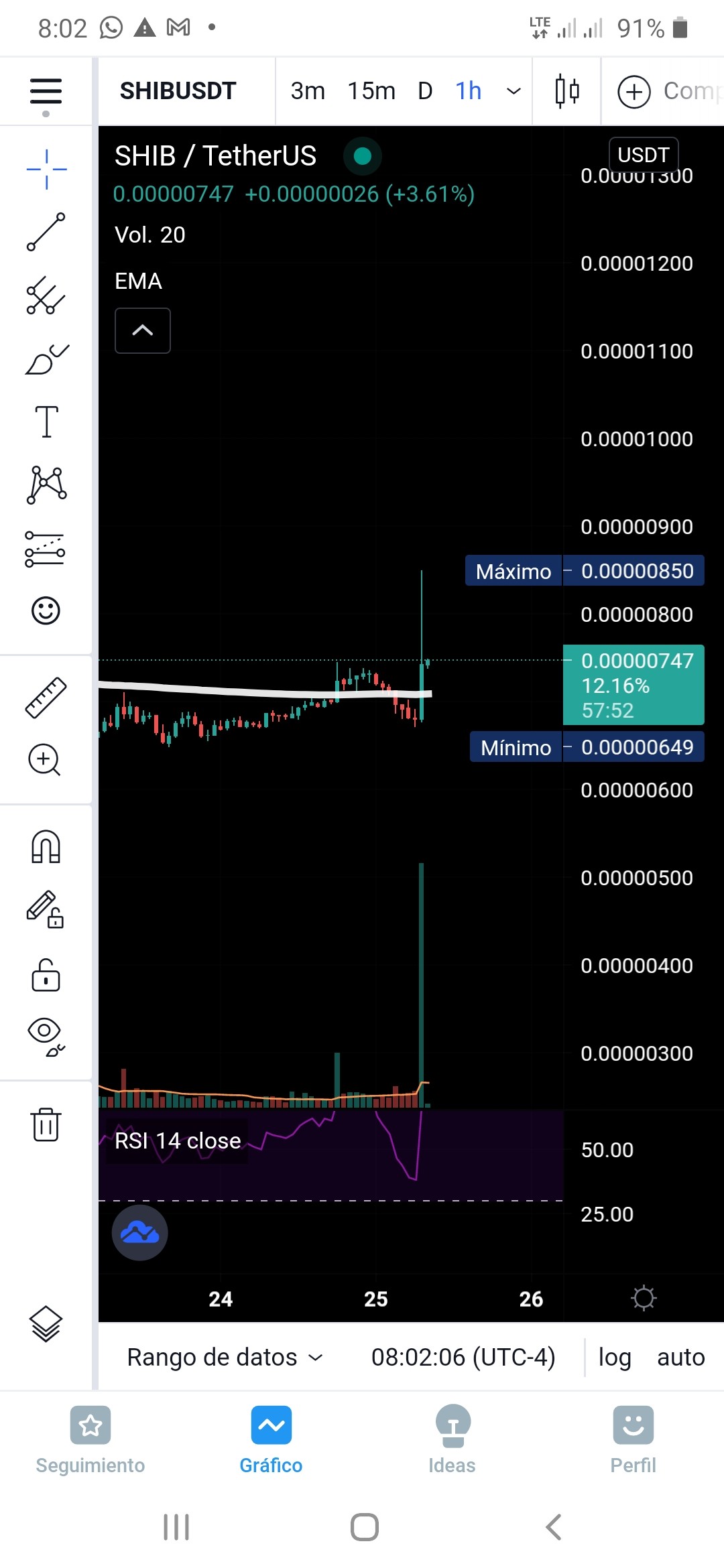Viewport: 724px width, 1568px height.
Task: Select the 3m timeframe
Action: coord(308,91)
